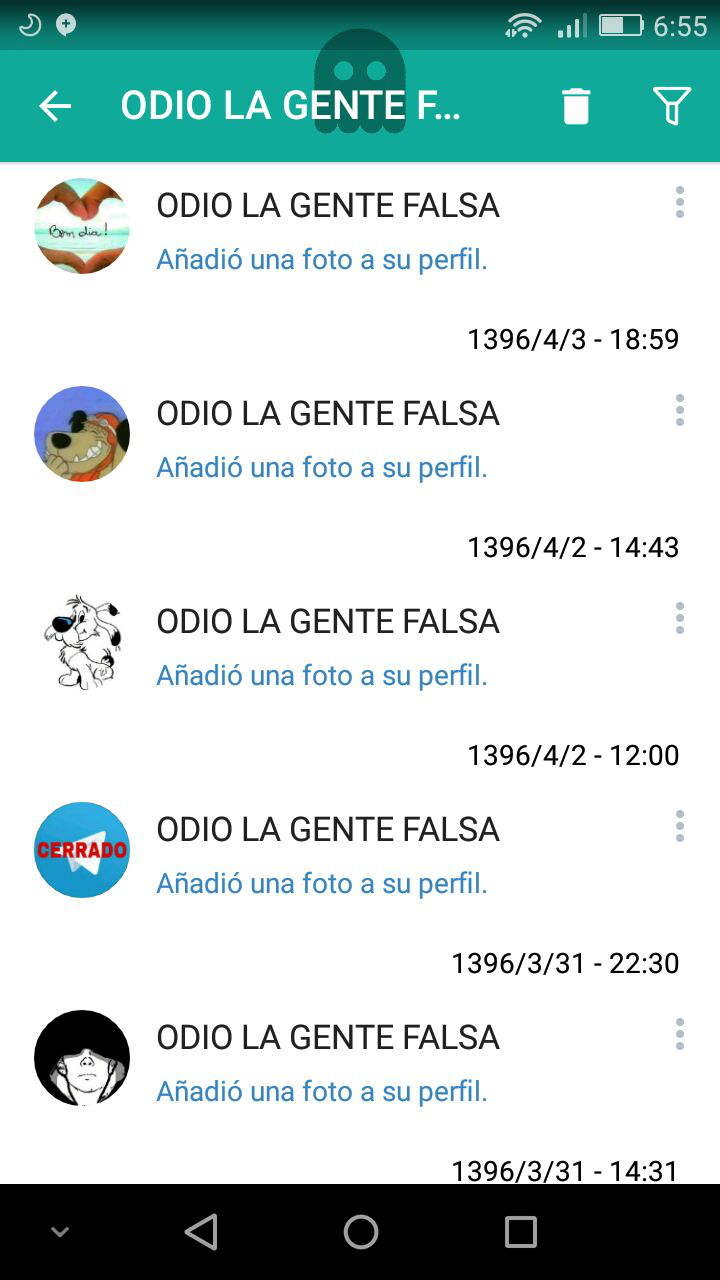Open options for the 22:30 entry
Image resolution: width=720 pixels, height=1280 pixels.
[680, 826]
